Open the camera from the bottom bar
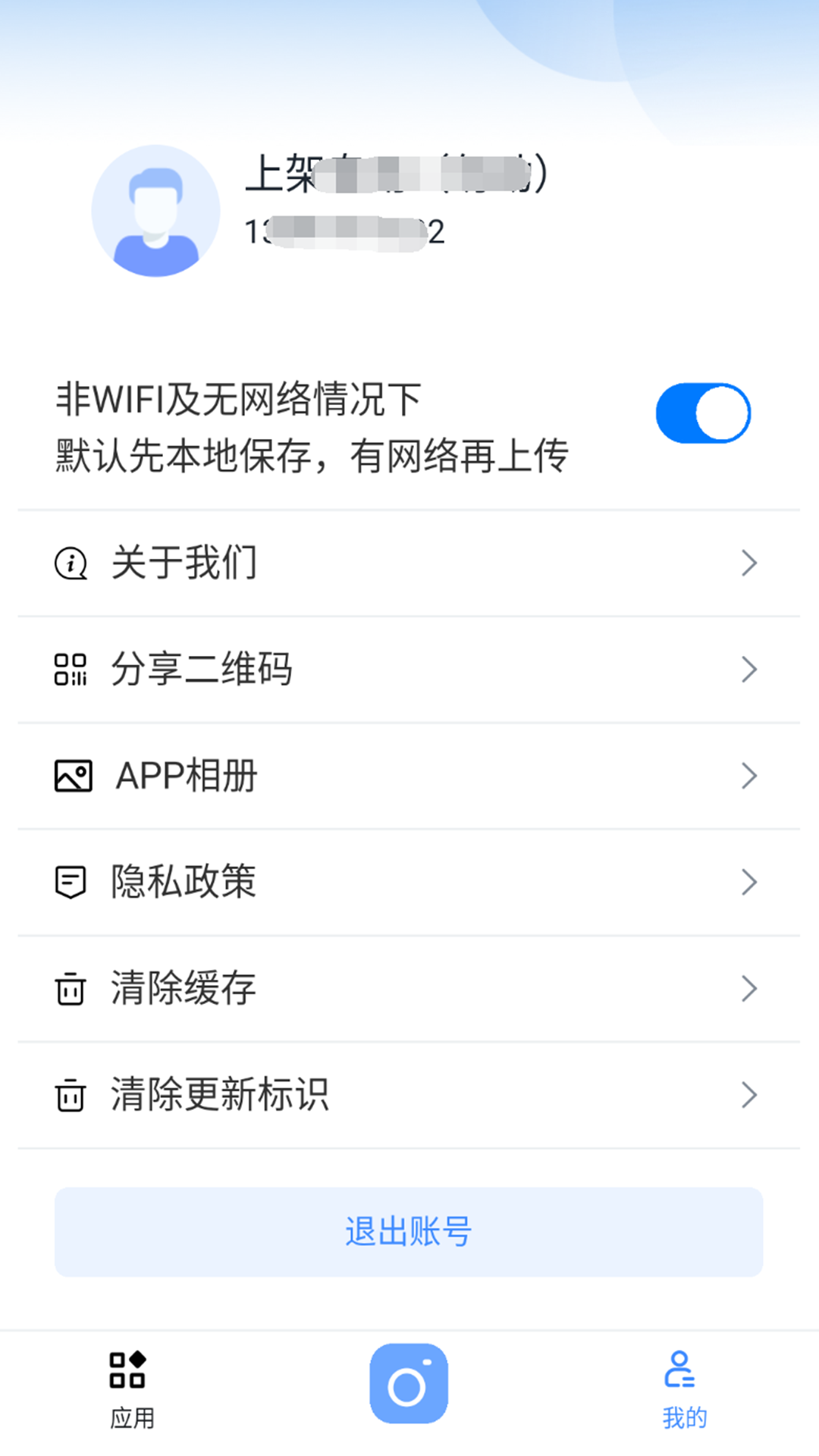The width and height of the screenshot is (819, 1456). [x=409, y=1384]
